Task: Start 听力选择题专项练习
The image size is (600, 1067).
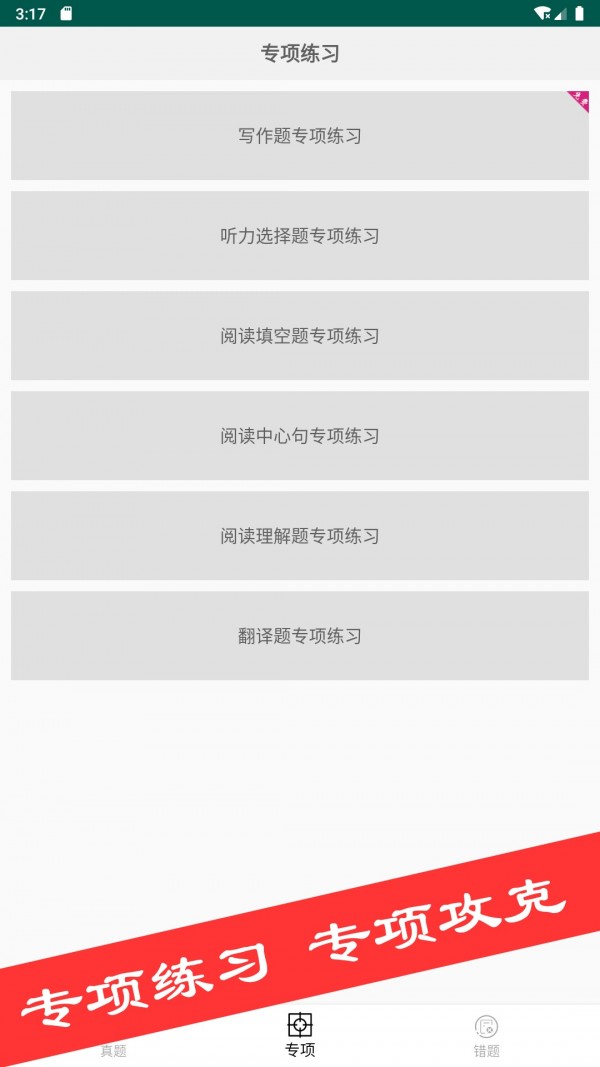Action: coord(300,236)
